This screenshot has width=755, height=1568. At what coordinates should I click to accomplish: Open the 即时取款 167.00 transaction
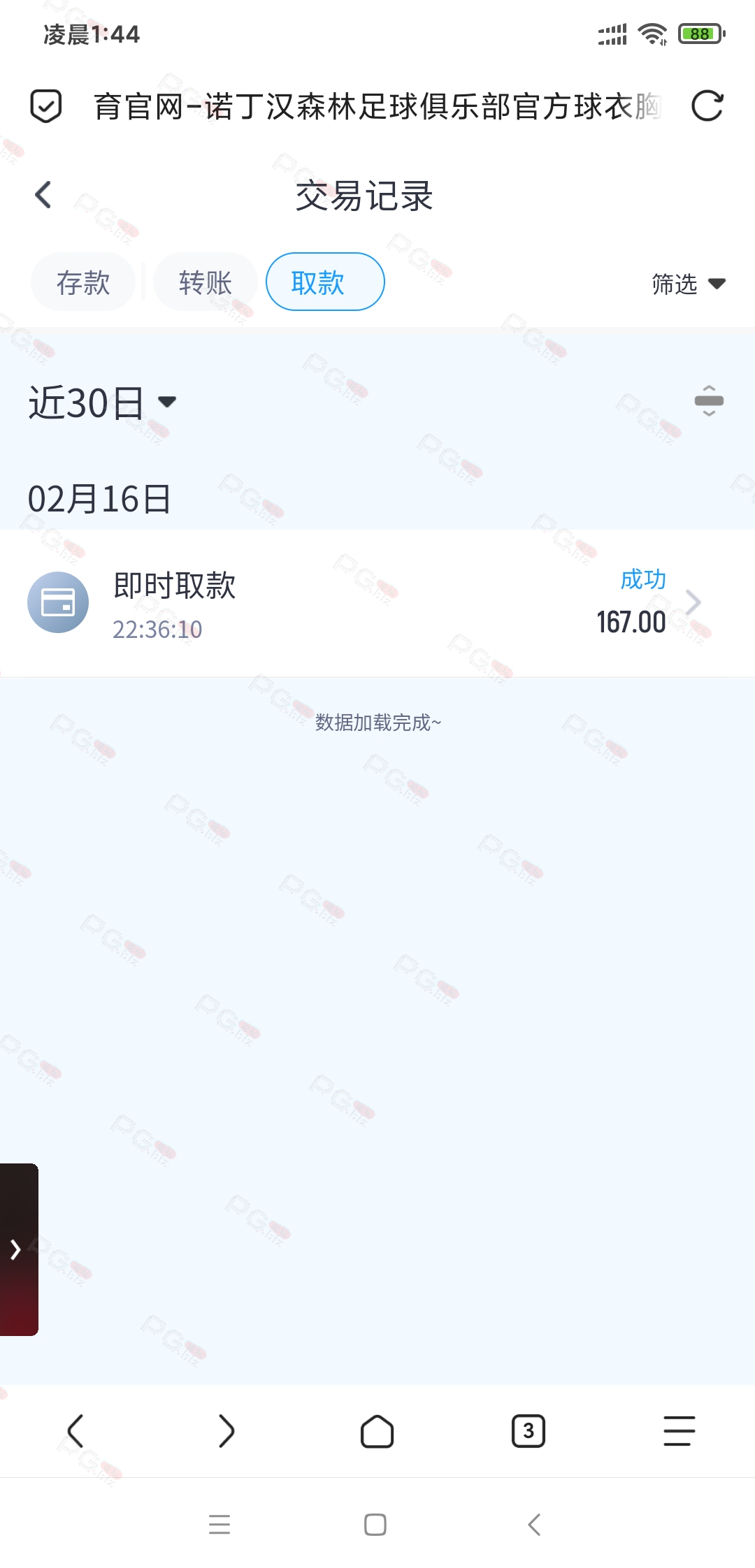point(377,603)
